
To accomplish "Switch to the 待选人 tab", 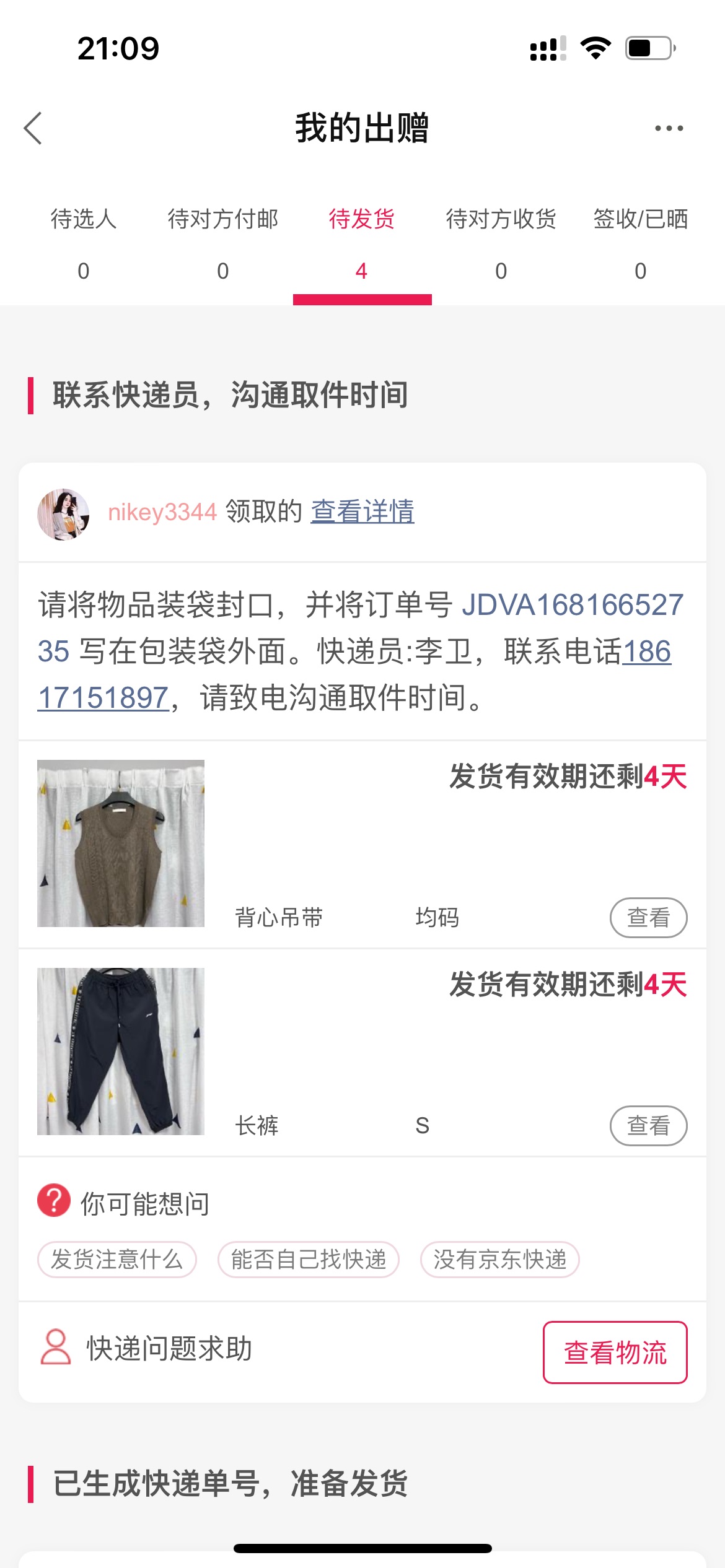I will click(84, 243).
